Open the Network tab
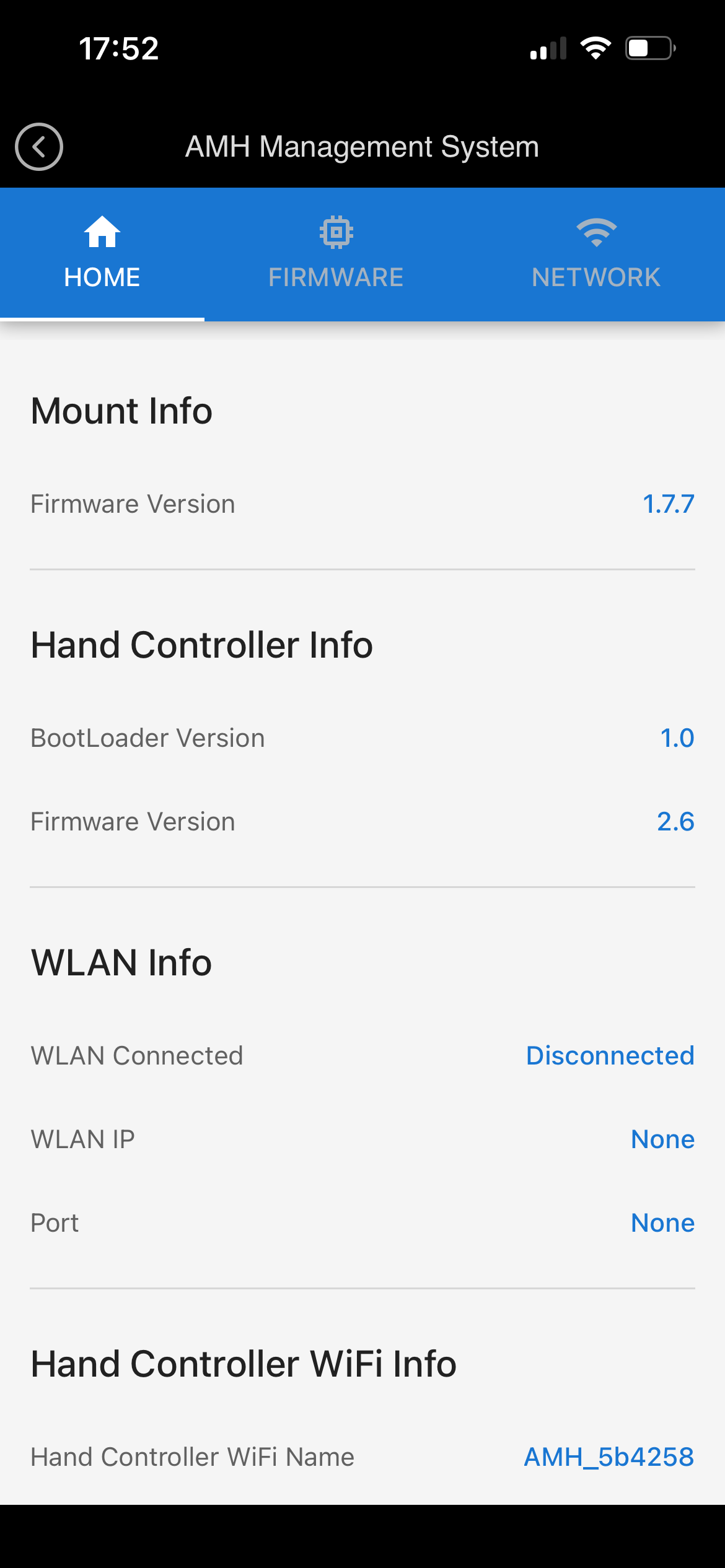 (x=595, y=254)
